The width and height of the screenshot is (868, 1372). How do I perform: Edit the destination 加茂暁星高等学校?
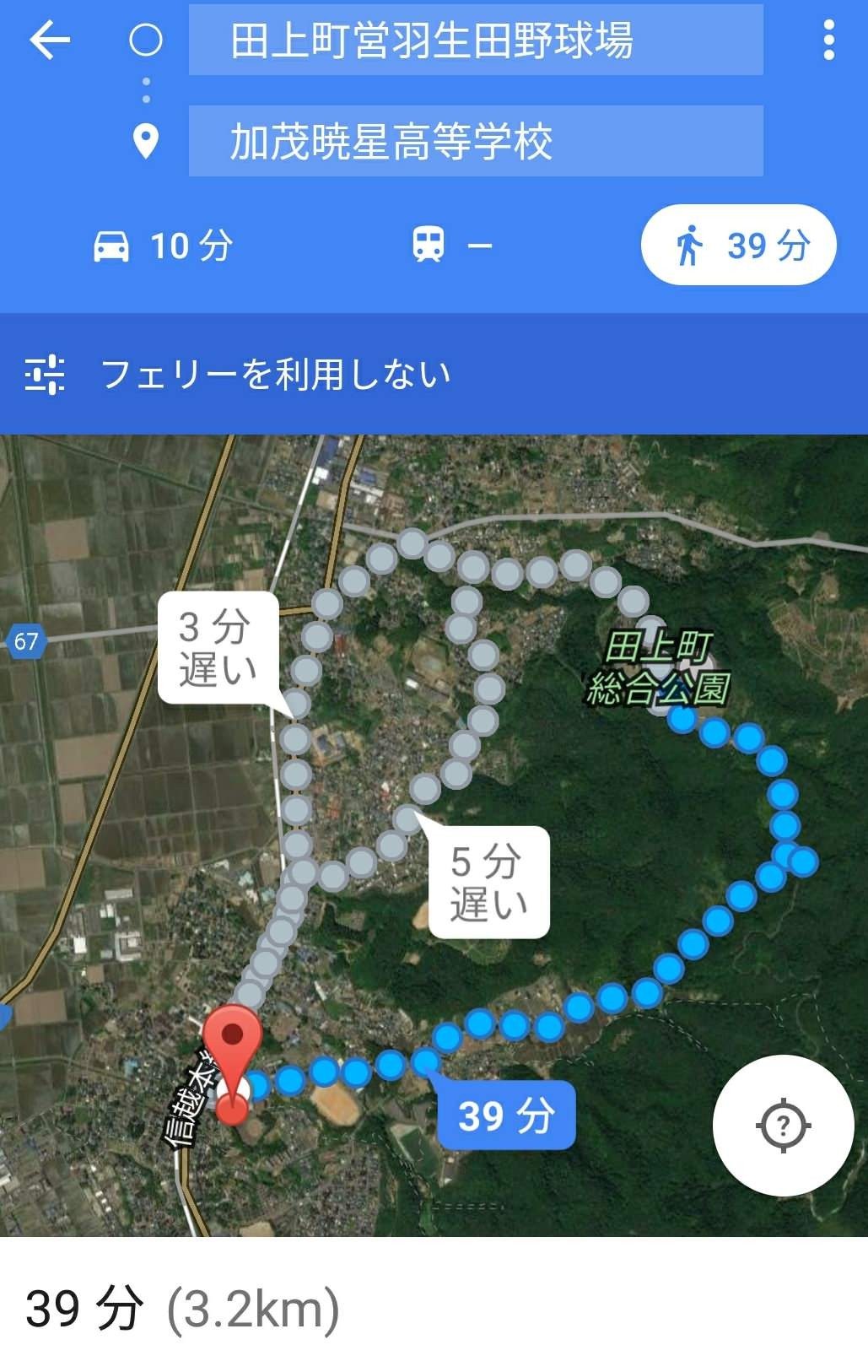click(x=475, y=141)
